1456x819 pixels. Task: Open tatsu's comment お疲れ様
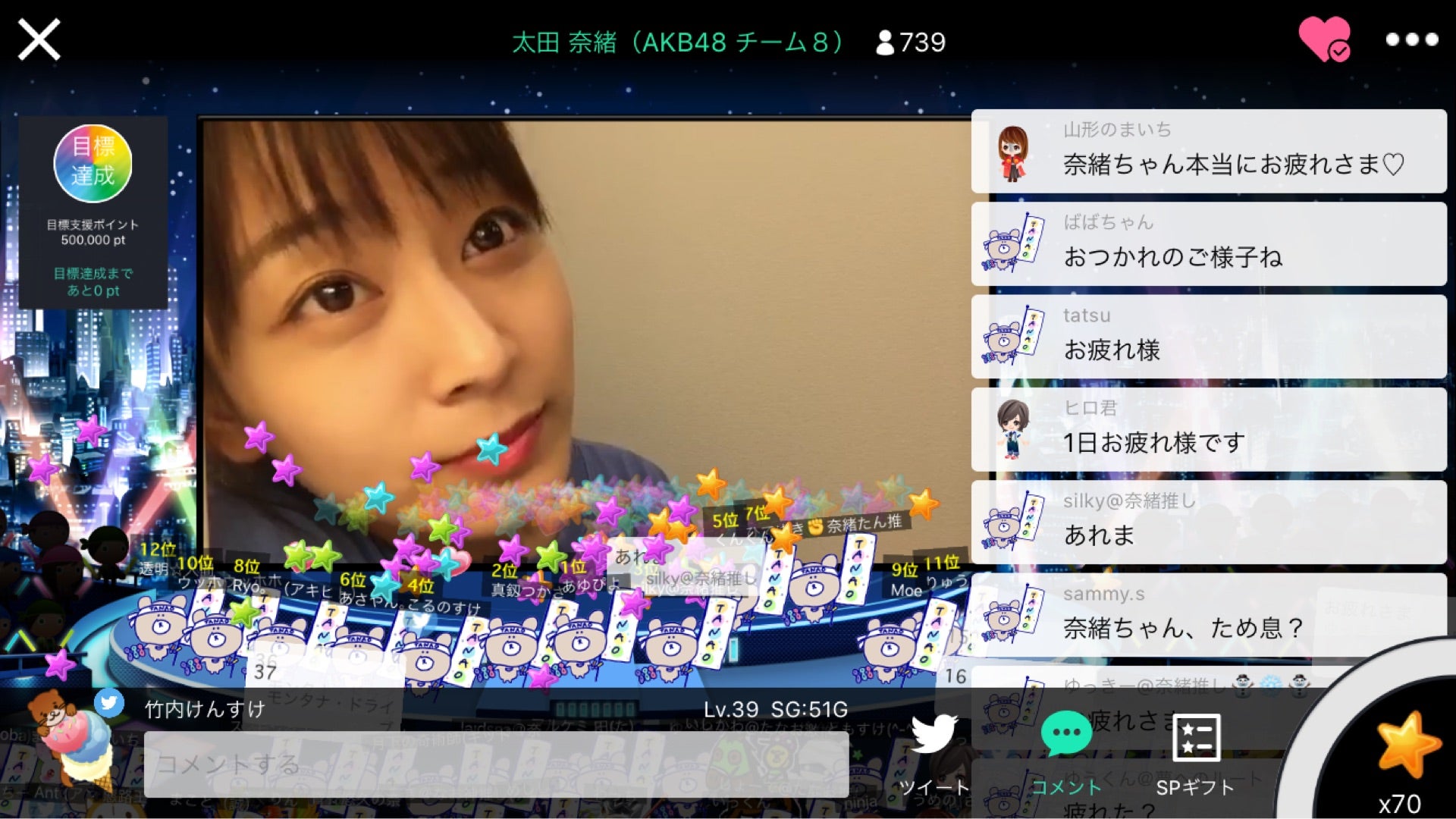1209,337
